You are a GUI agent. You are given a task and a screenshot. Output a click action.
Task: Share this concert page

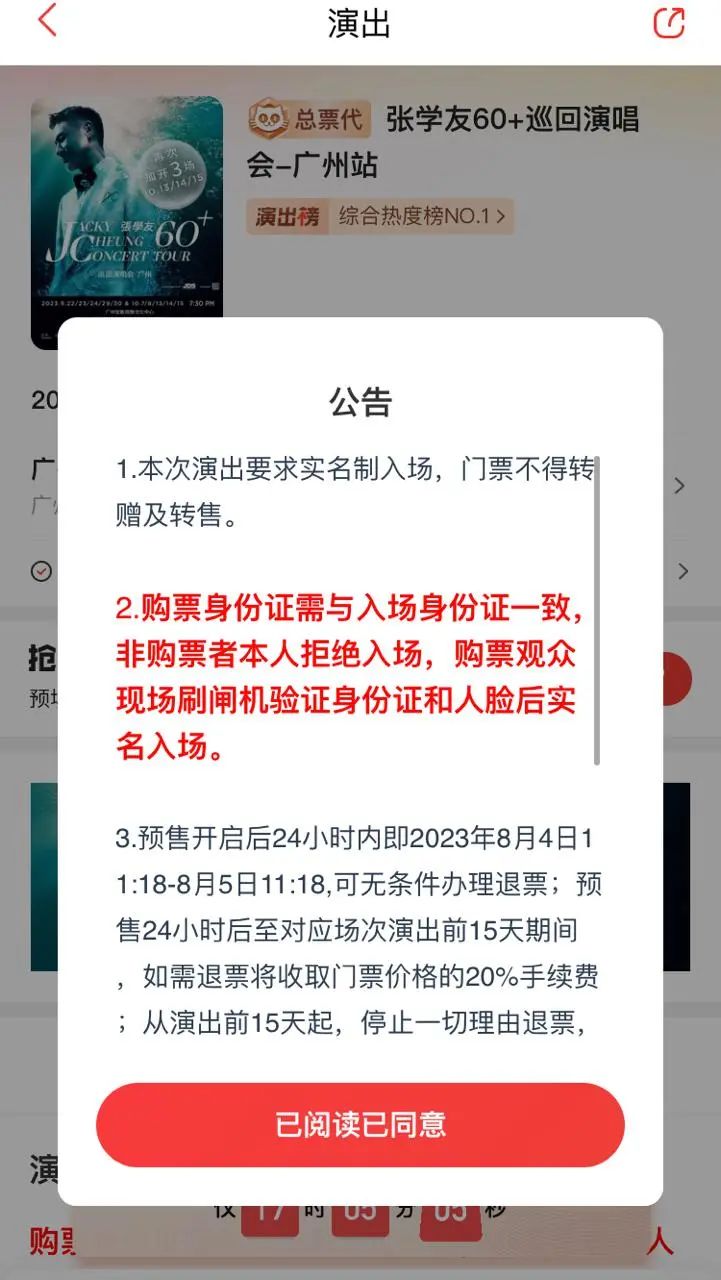pyautogui.click(x=668, y=22)
